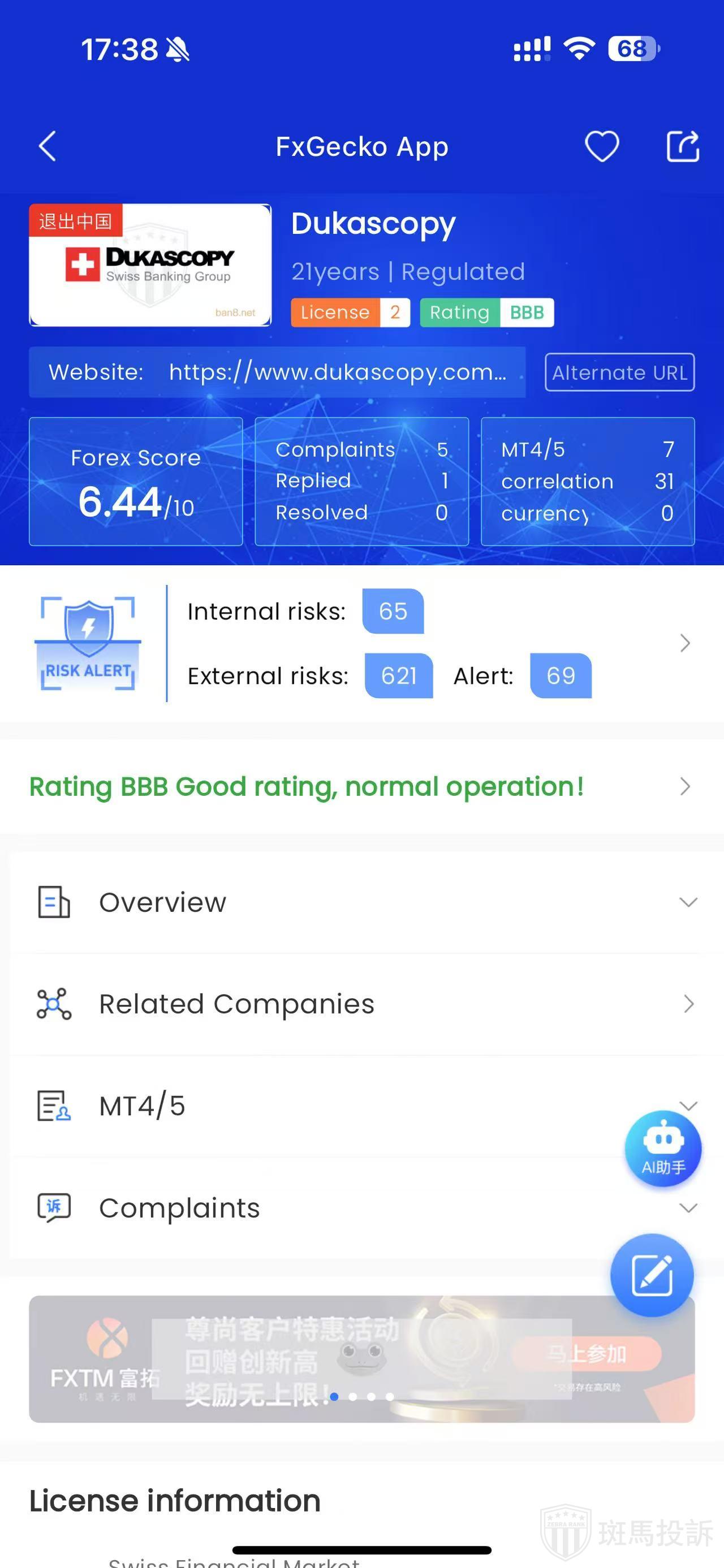The width and height of the screenshot is (724, 1568).
Task: Open the FXTM promotional banner
Action: (x=361, y=1359)
